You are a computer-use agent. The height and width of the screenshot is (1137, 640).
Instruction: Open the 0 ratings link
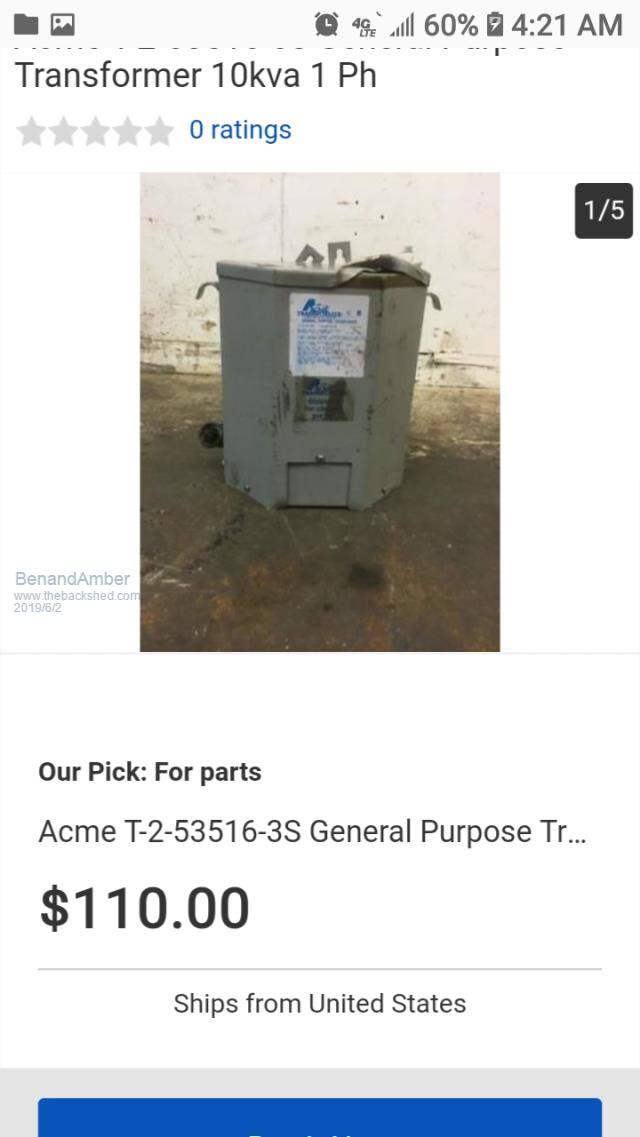point(240,130)
